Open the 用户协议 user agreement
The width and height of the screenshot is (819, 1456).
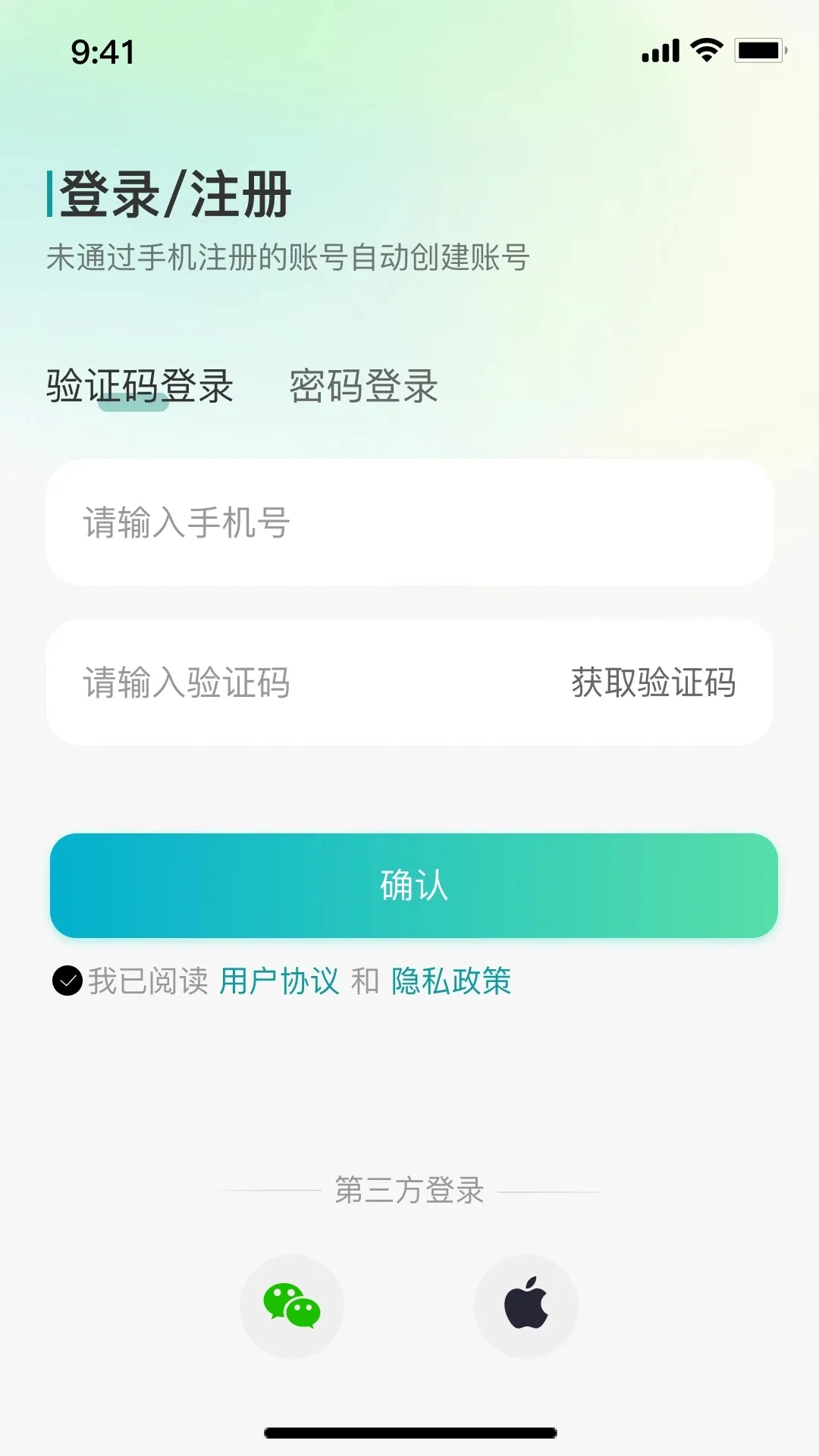pyautogui.click(x=279, y=981)
